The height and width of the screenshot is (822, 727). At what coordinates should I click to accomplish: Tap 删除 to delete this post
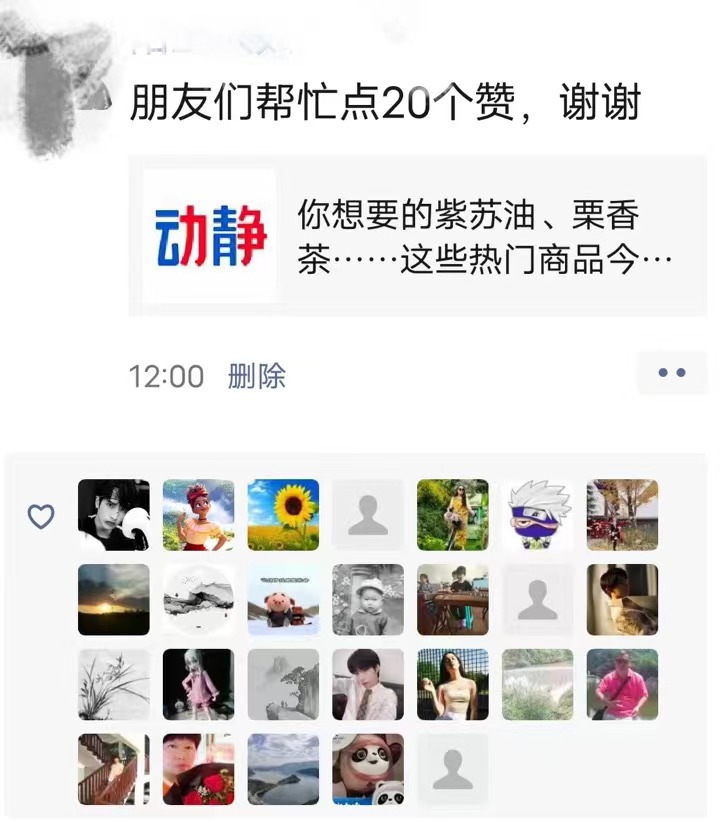257,377
